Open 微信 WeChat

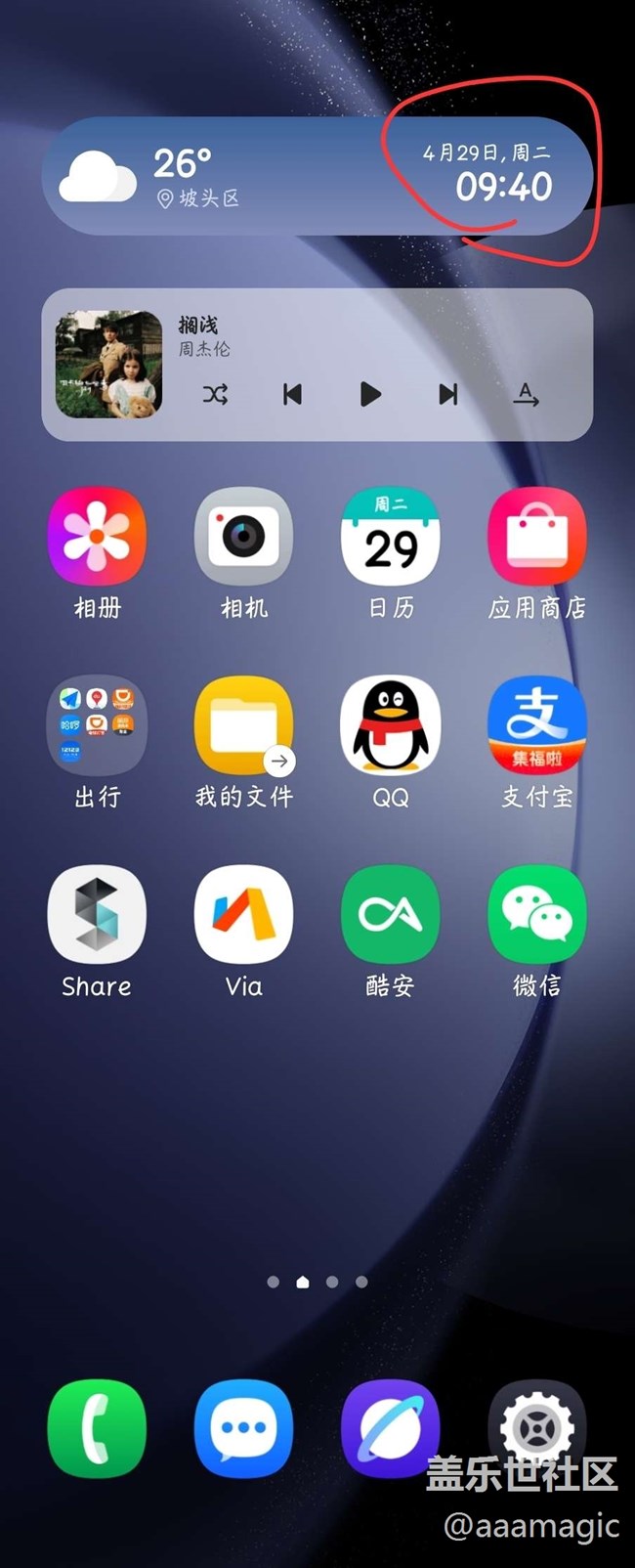tap(536, 914)
